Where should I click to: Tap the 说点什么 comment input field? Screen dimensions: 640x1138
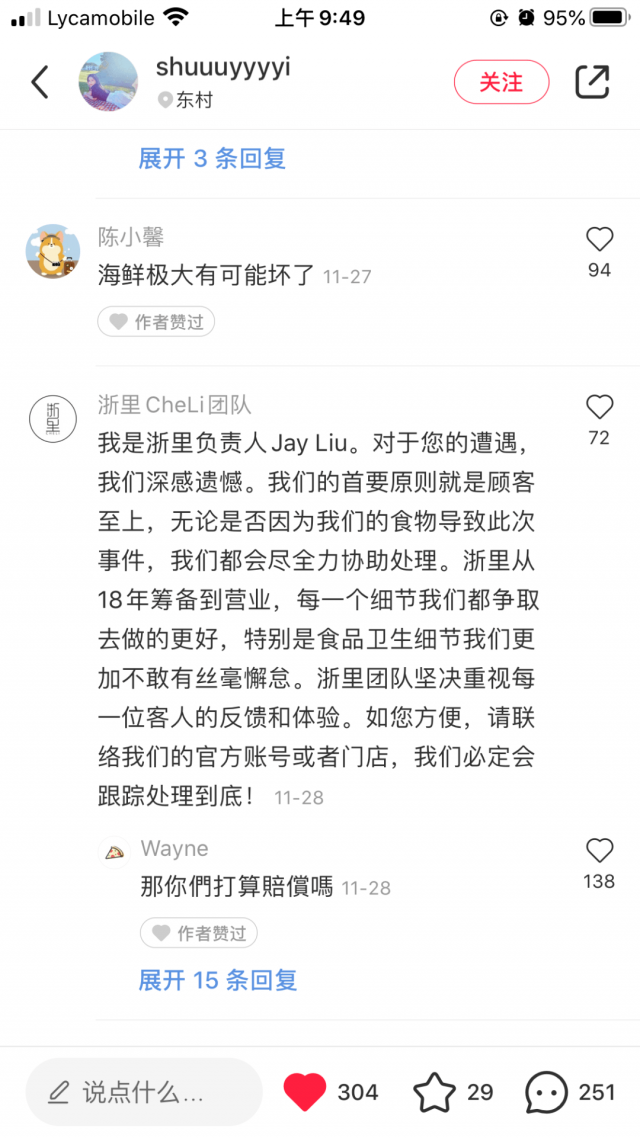[x=143, y=1092]
